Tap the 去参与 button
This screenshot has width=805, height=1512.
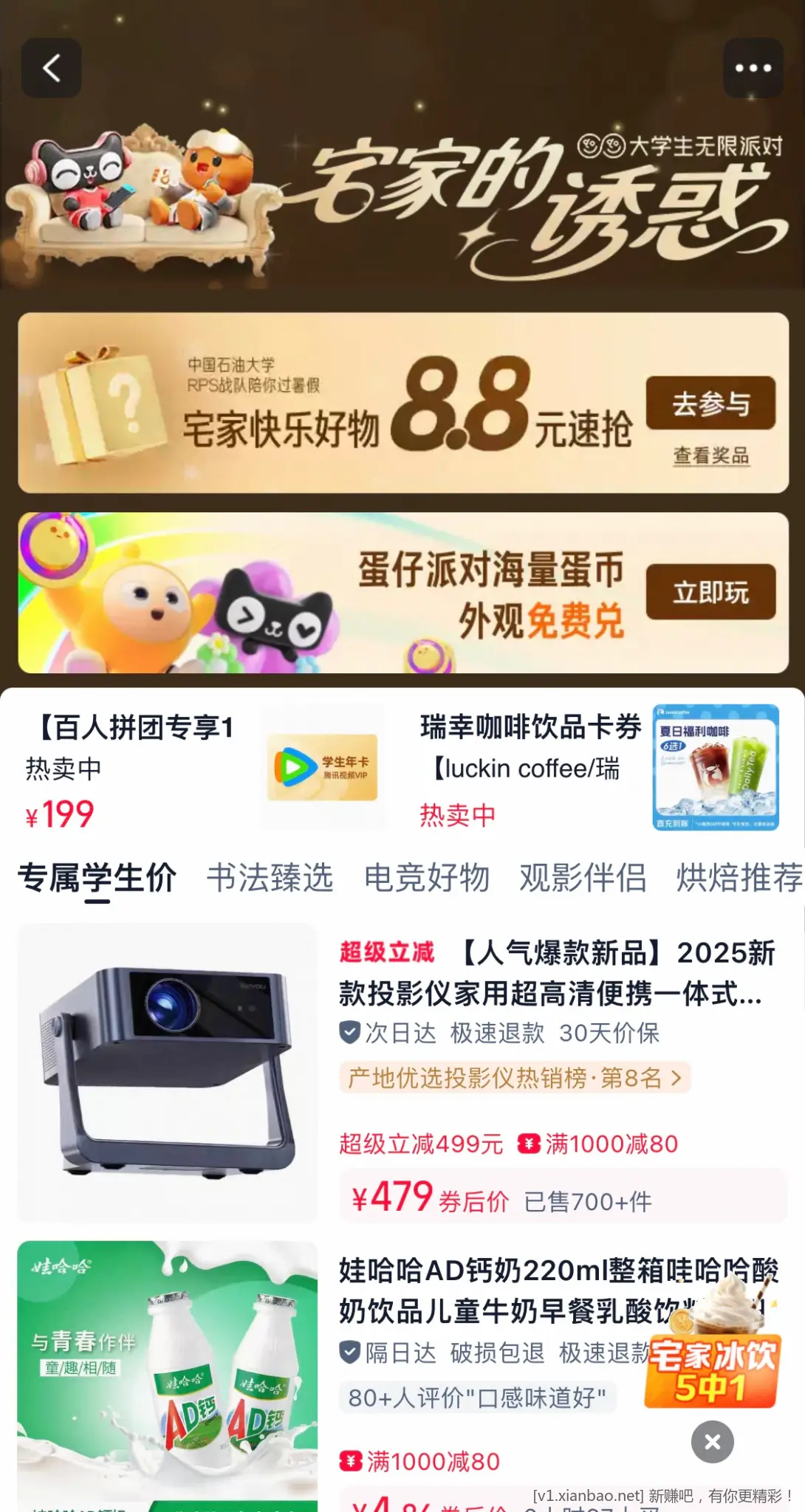(x=710, y=404)
